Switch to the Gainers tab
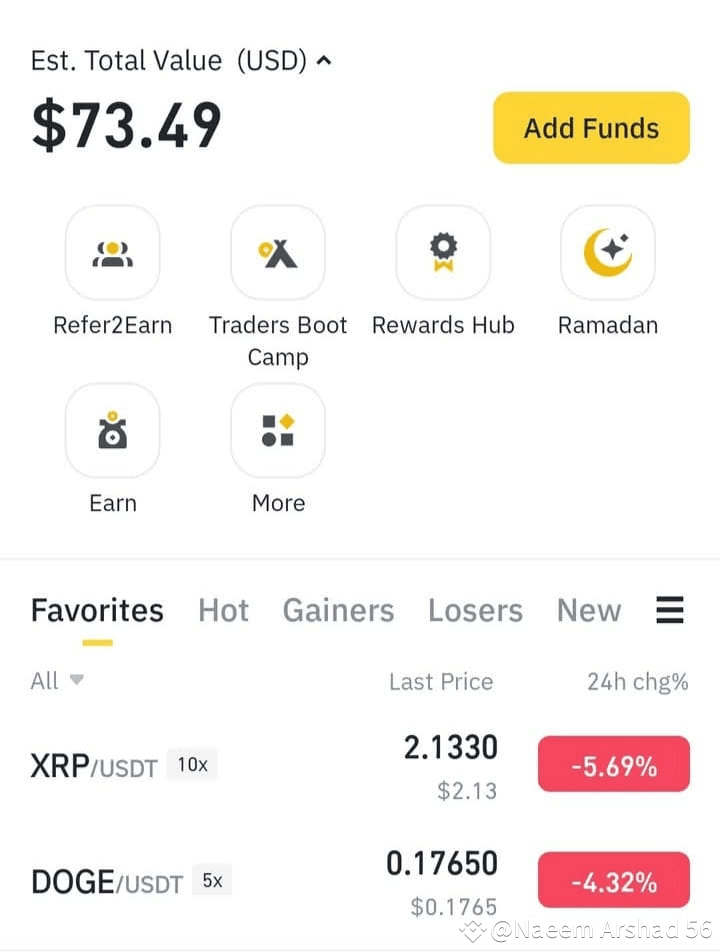Viewport: 720px width, 952px height. (x=338, y=610)
